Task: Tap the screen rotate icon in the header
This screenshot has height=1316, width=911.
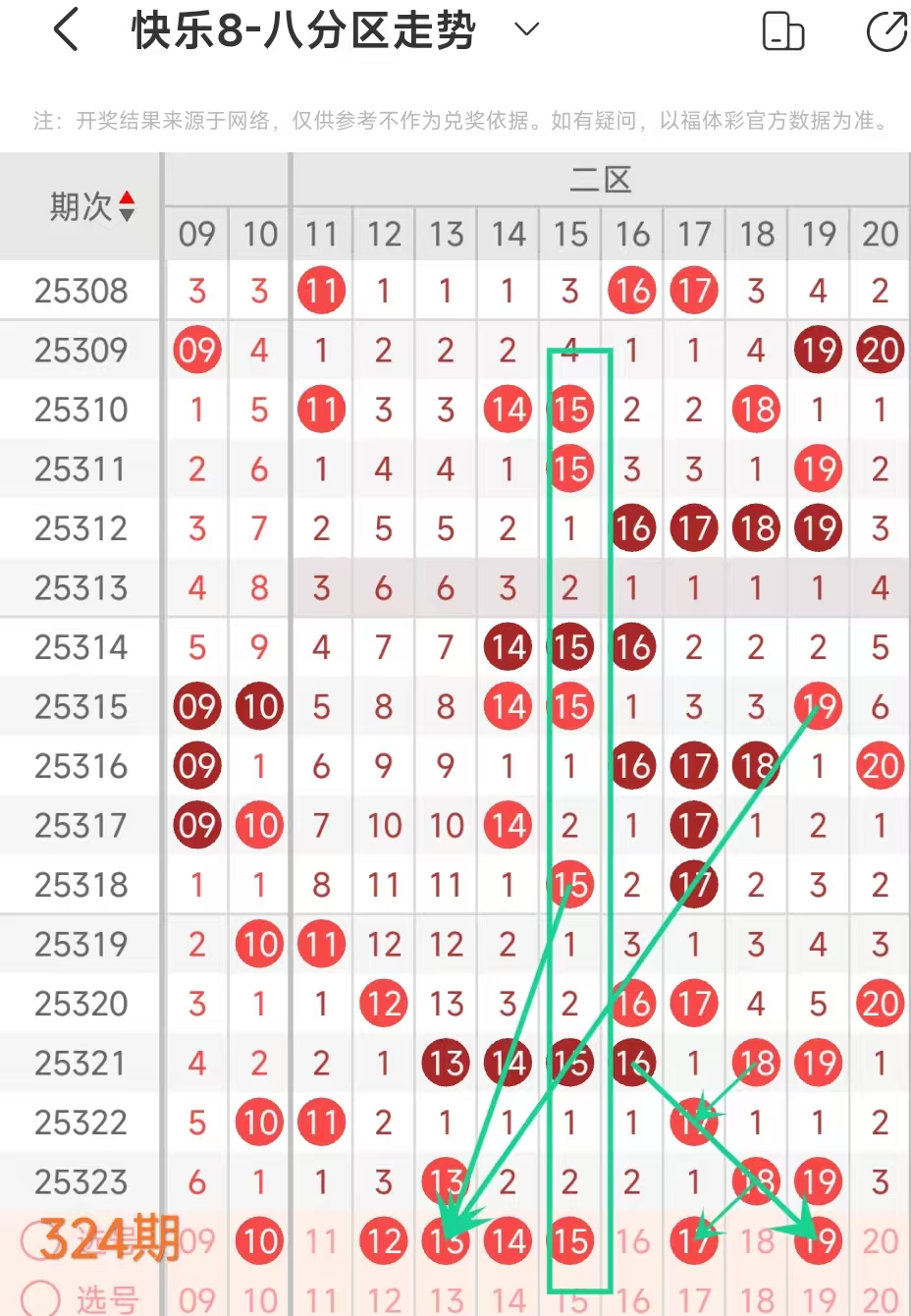Action: tap(782, 31)
